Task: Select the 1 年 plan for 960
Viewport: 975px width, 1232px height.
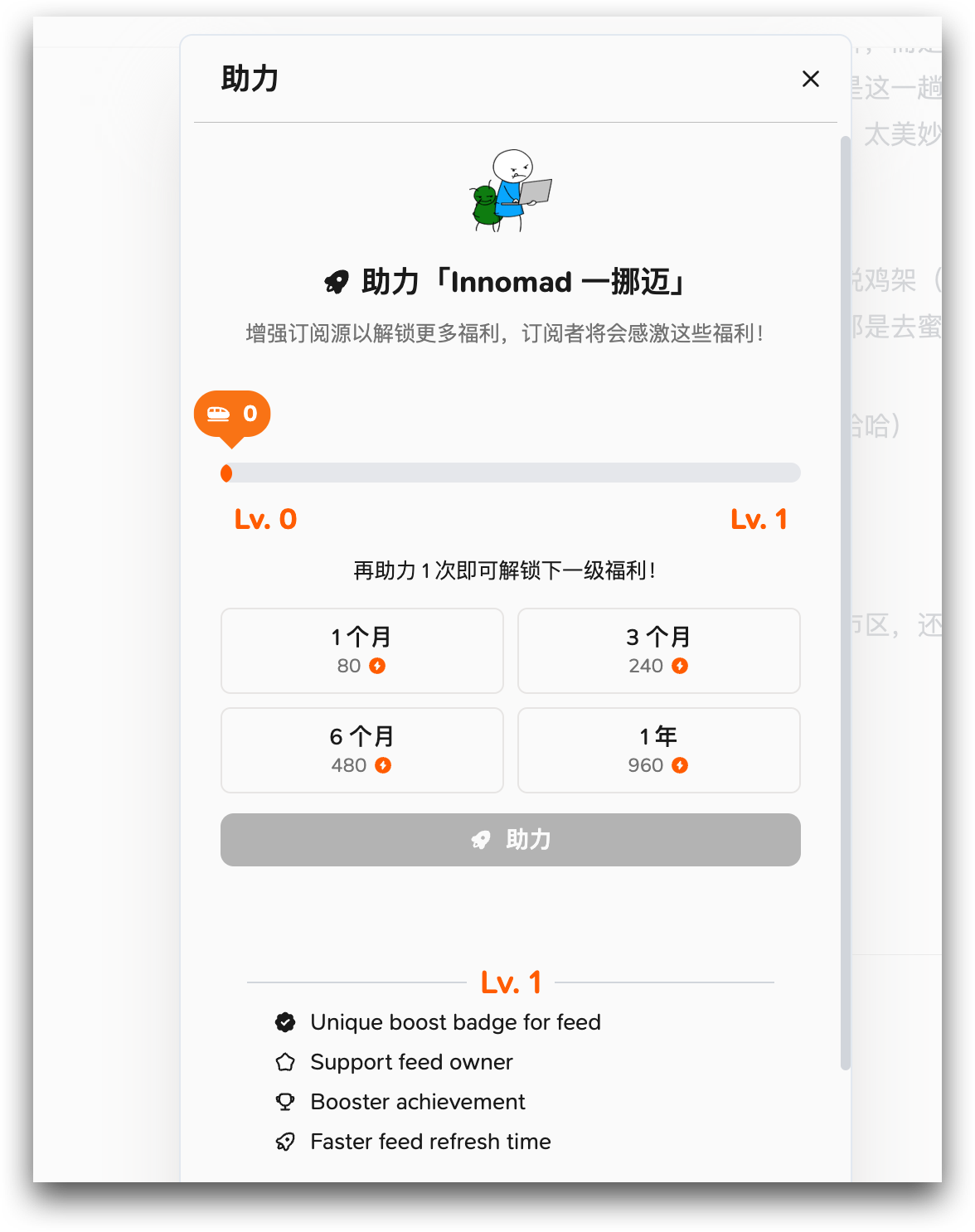Action: coord(658,750)
